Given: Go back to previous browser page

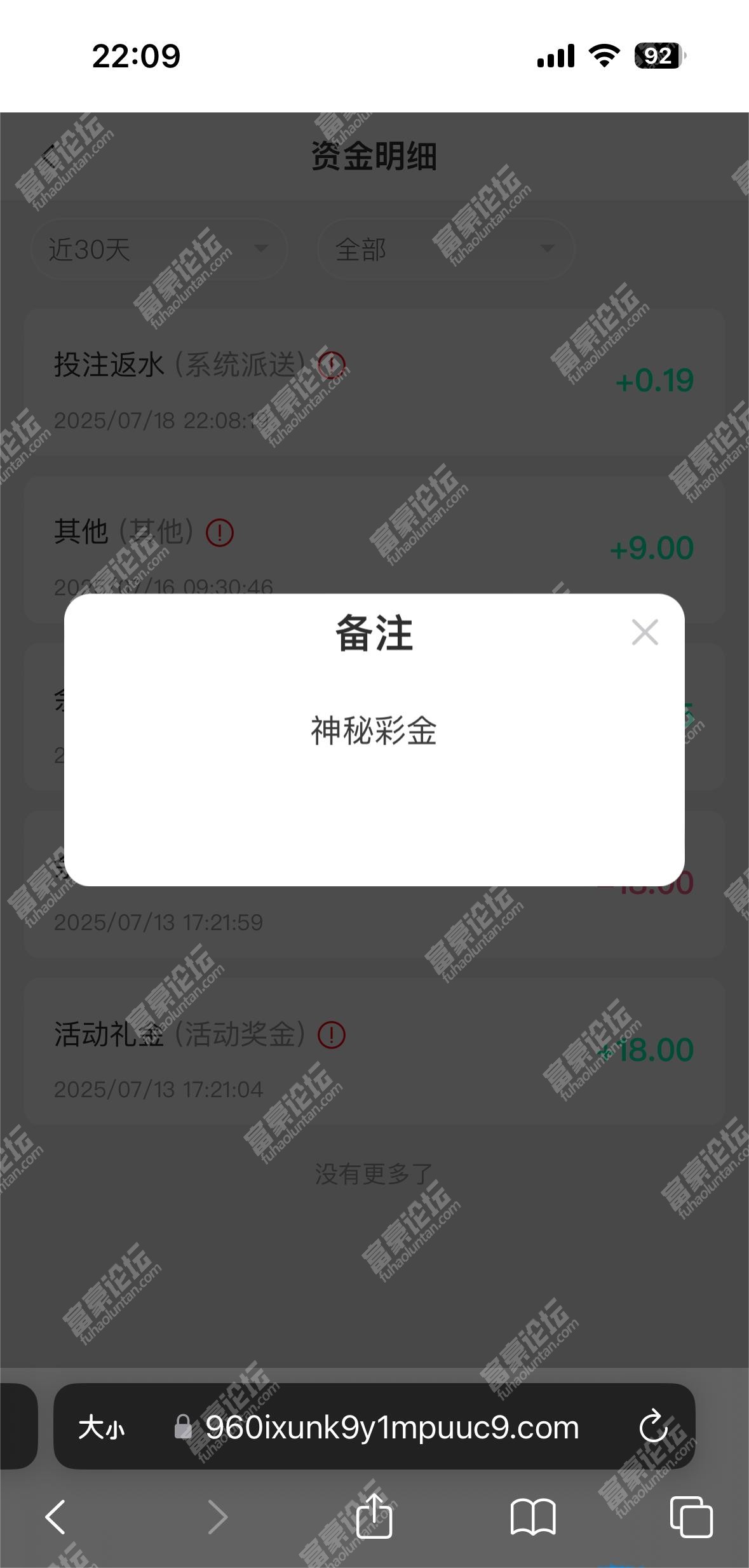Looking at the screenshot, I should pyautogui.click(x=56, y=1517).
